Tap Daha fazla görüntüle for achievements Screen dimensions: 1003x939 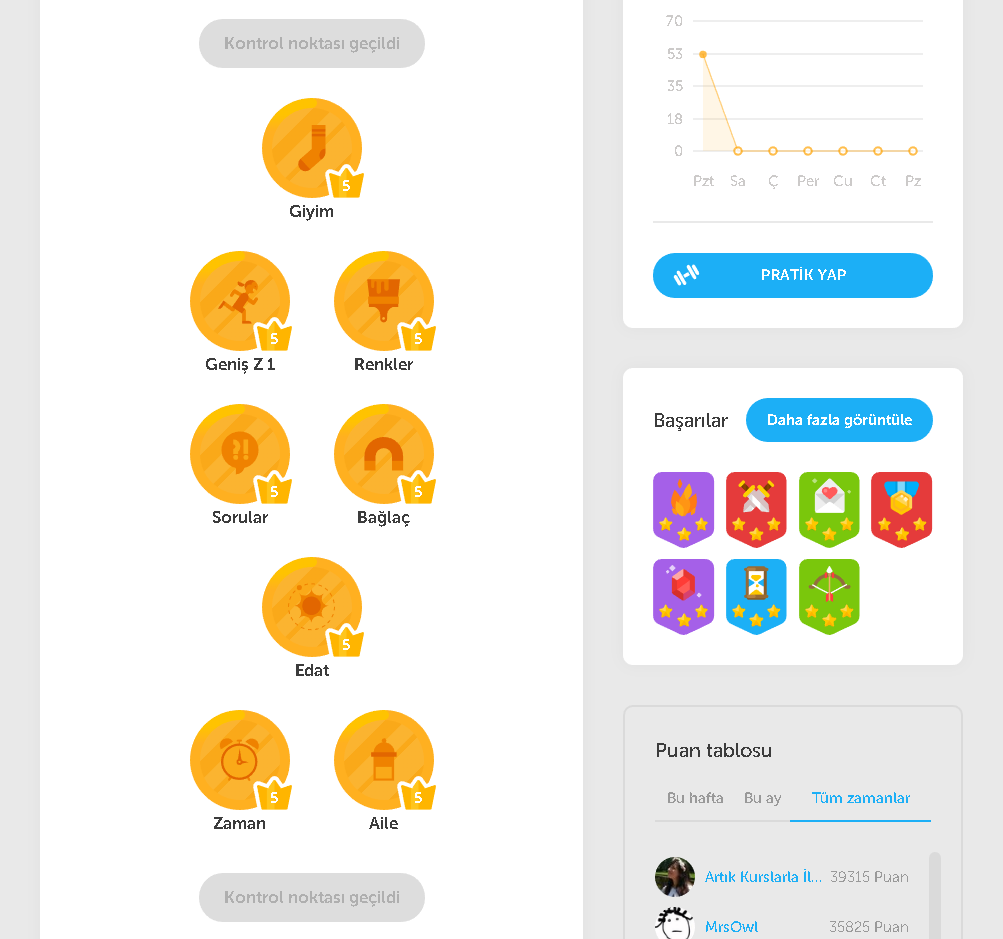coord(839,420)
